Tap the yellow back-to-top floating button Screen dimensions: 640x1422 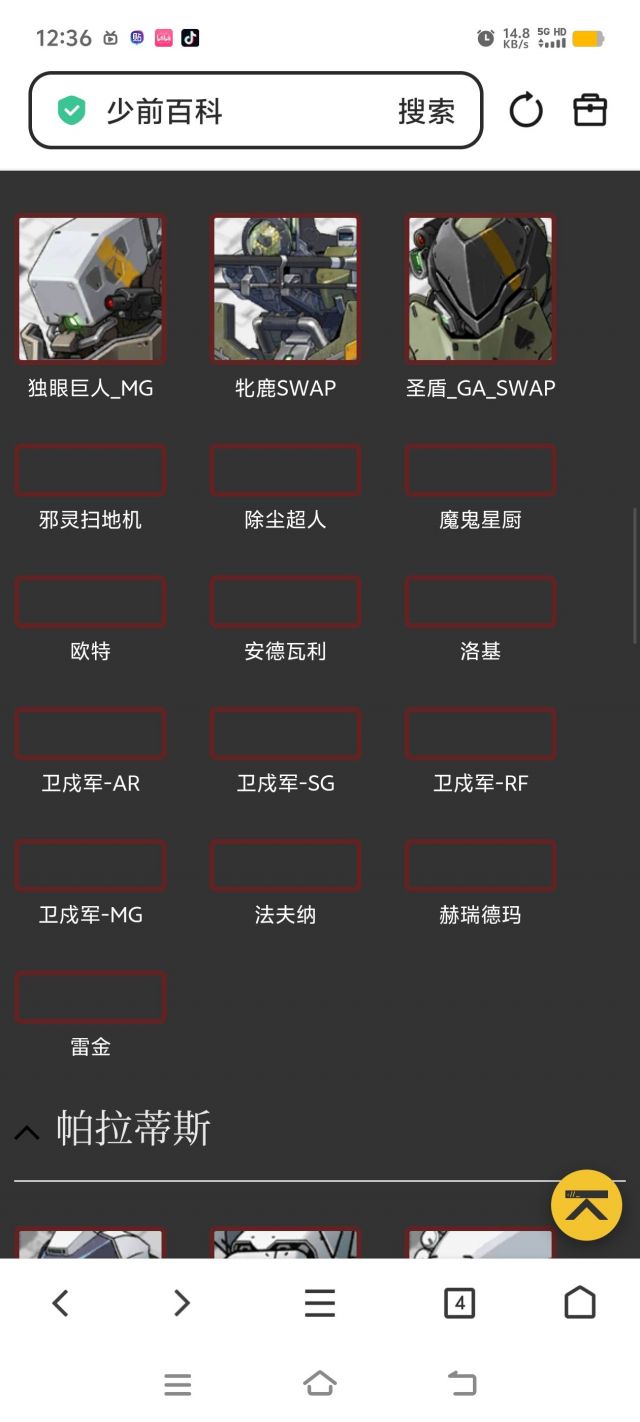click(x=587, y=1205)
